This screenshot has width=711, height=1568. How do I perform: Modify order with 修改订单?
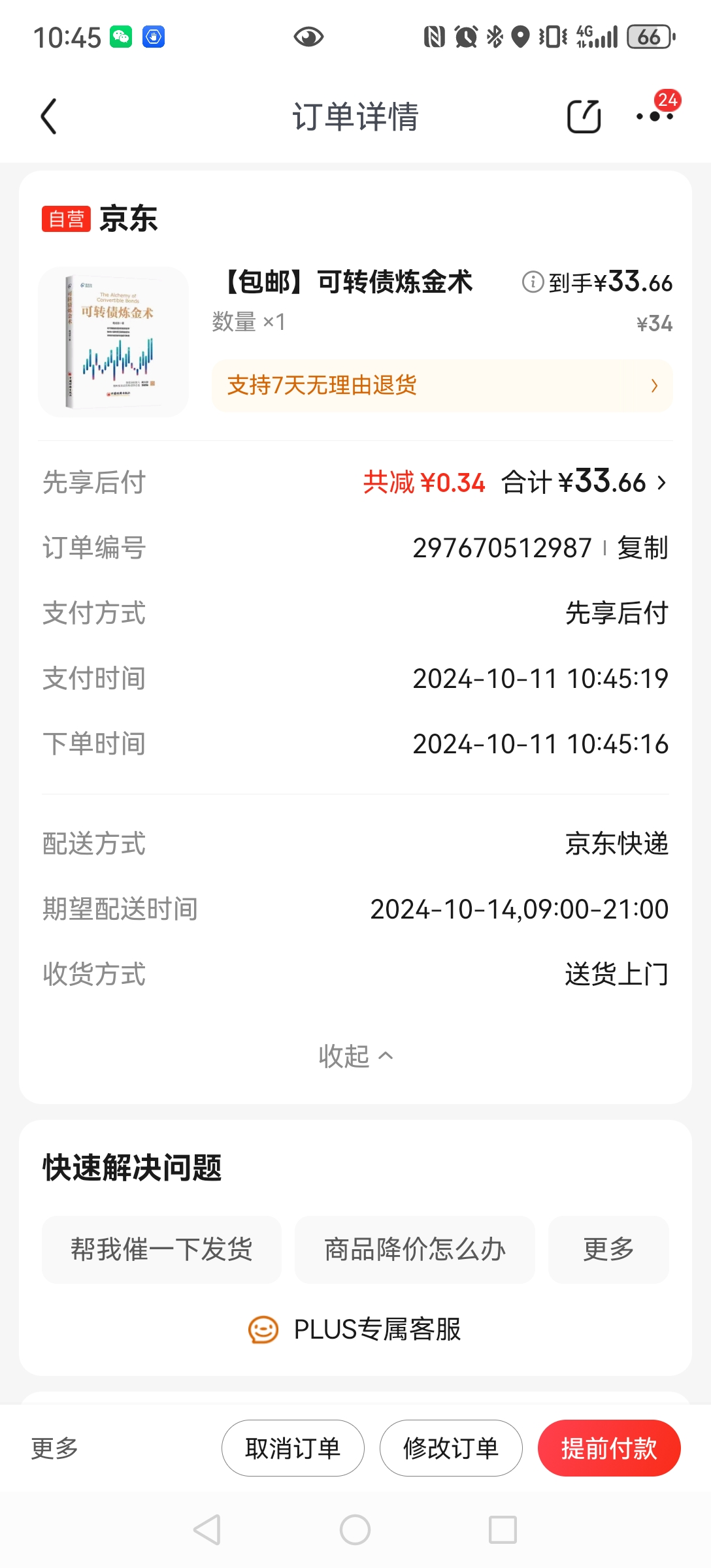pos(451,1448)
